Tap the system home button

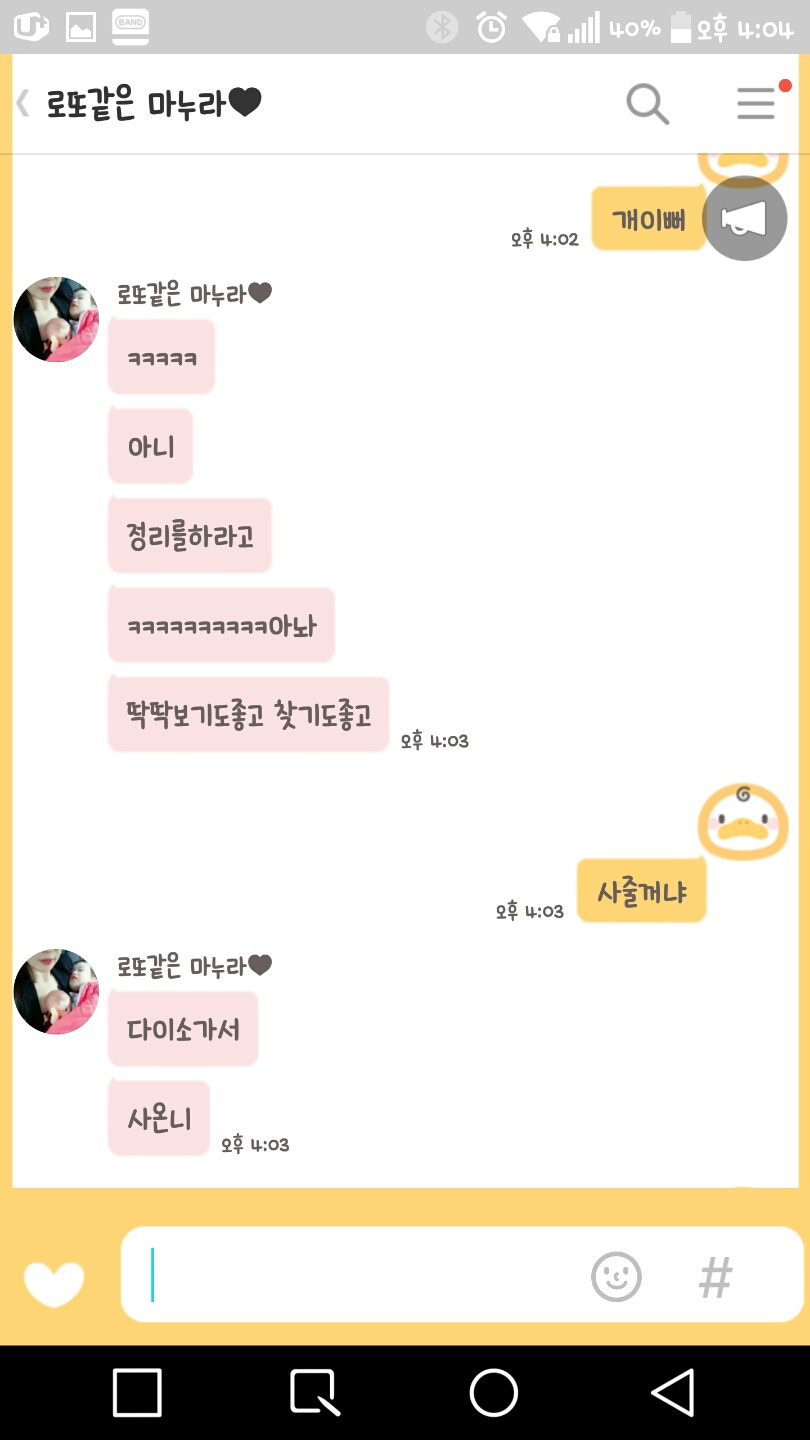(494, 1393)
